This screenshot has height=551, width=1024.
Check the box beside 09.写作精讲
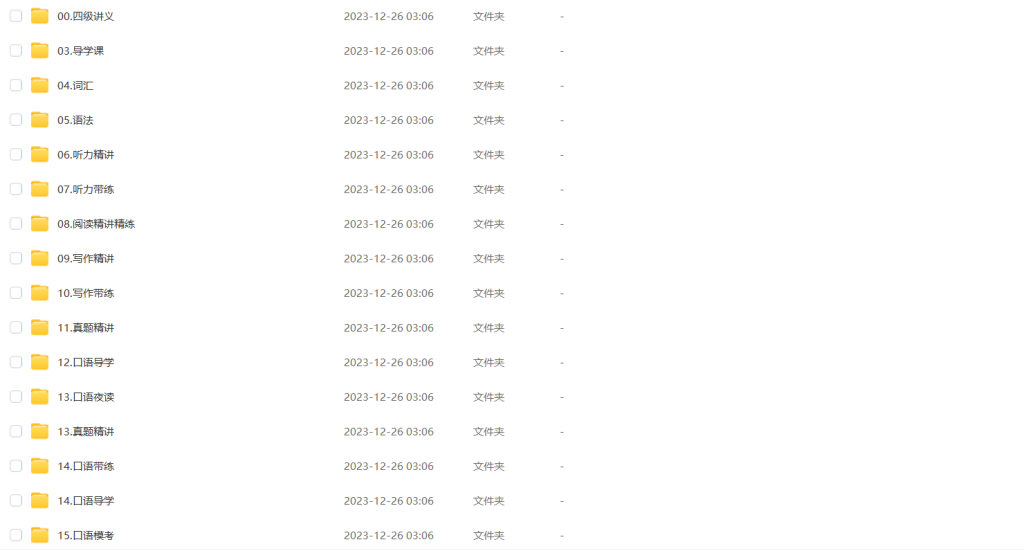[16, 258]
